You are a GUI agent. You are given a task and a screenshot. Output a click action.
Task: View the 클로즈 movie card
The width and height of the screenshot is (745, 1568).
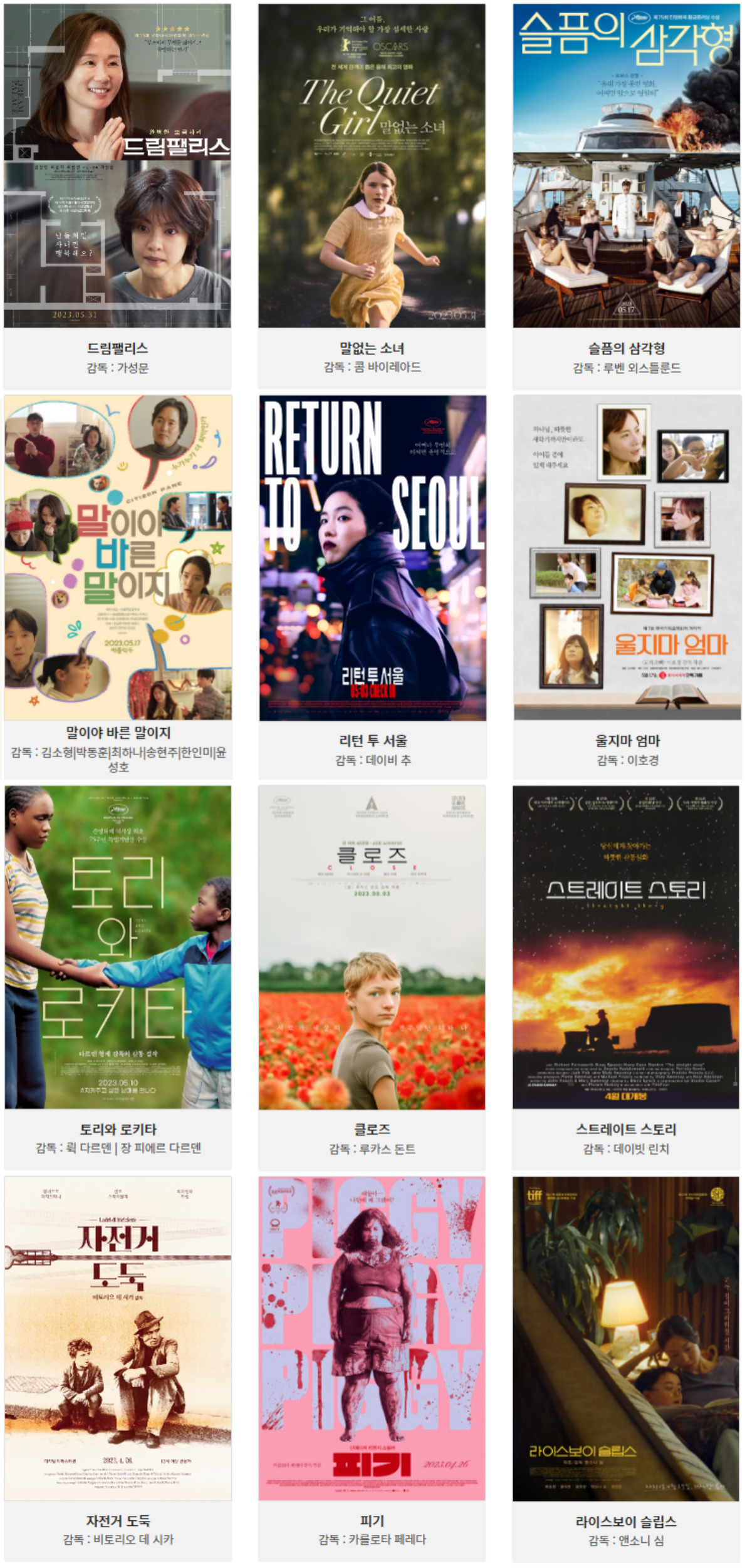click(372, 947)
